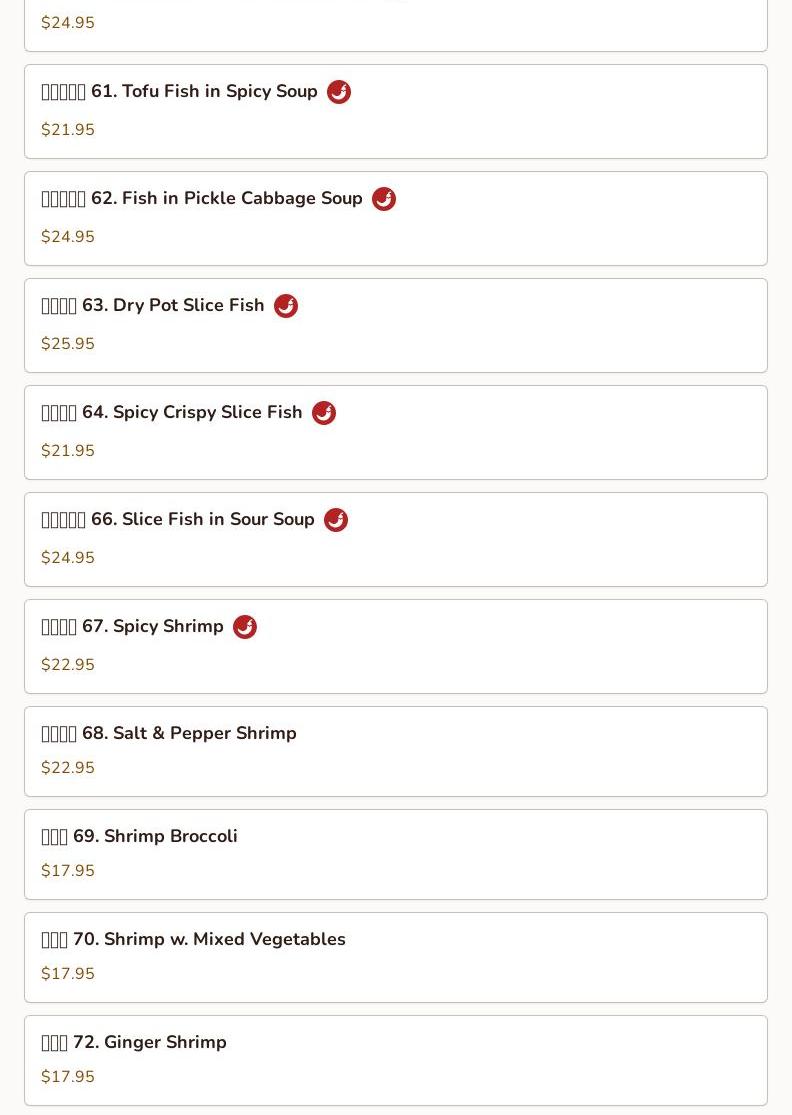Select 62. Fish in Pickle Cabbage Soup
The height and width of the screenshot is (1115, 792).
point(395,218)
